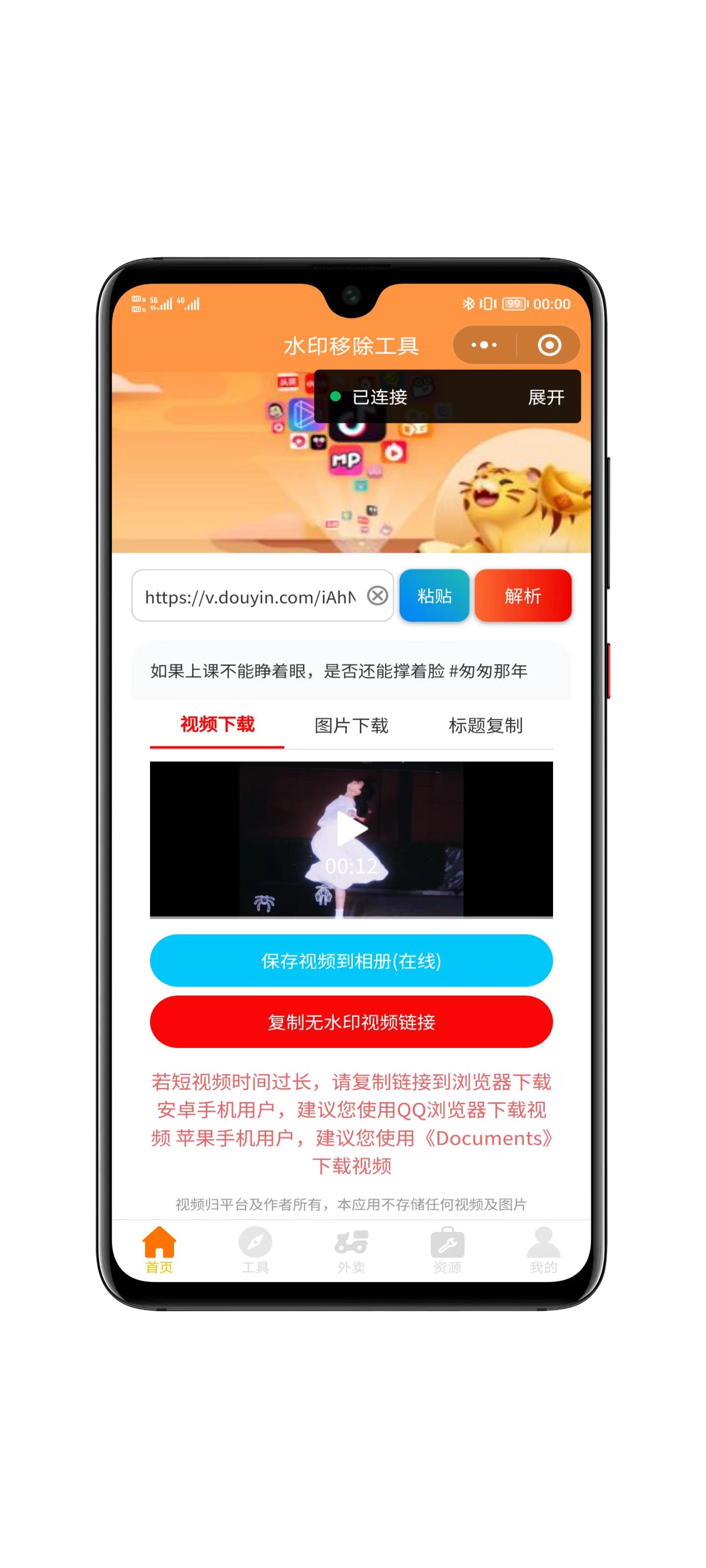The image size is (706, 1568).
Task: Expand the 已连接 connection panel
Action: pos(546,397)
